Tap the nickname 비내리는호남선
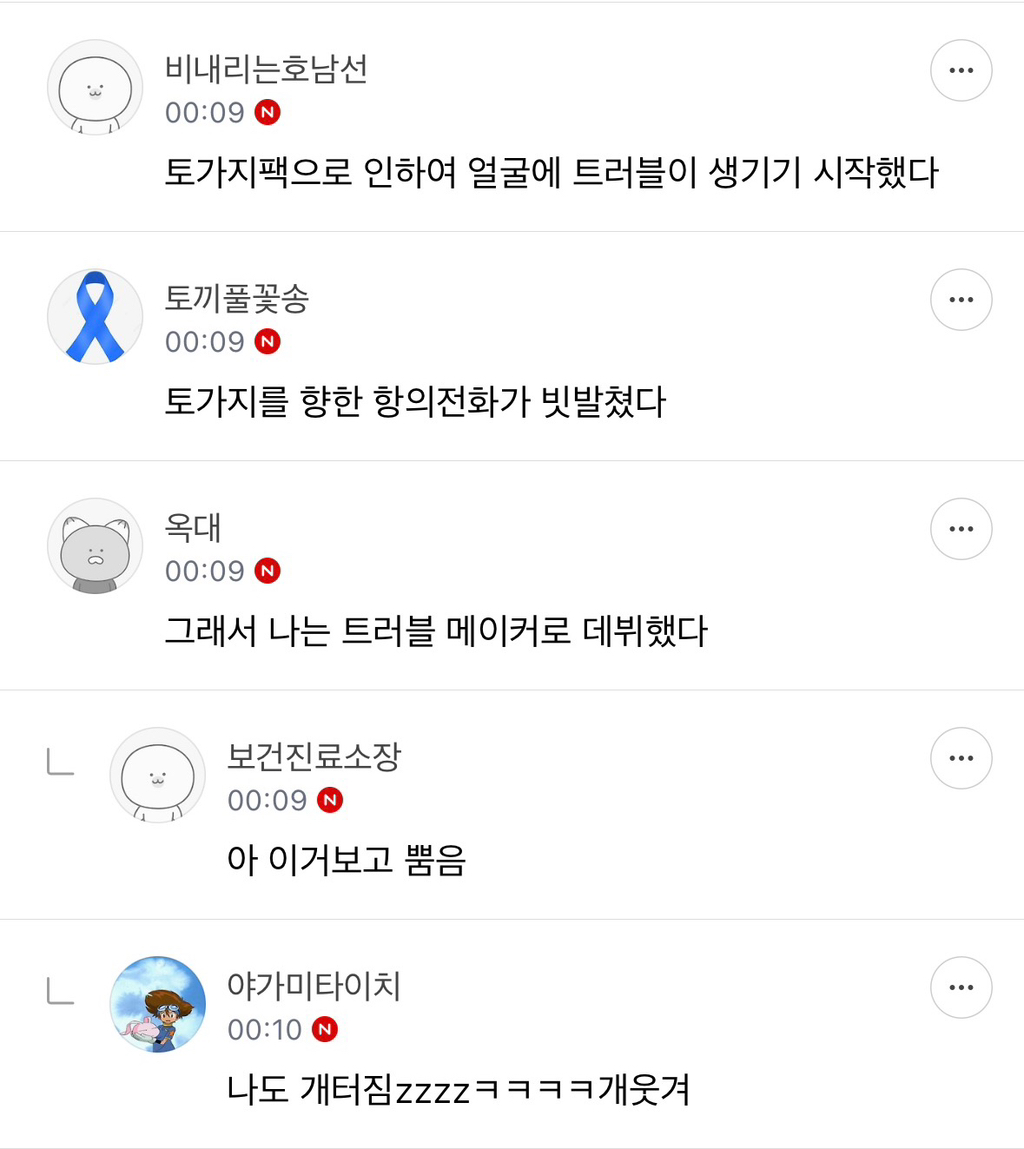This screenshot has height=1149, width=1024. click(x=266, y=69)
